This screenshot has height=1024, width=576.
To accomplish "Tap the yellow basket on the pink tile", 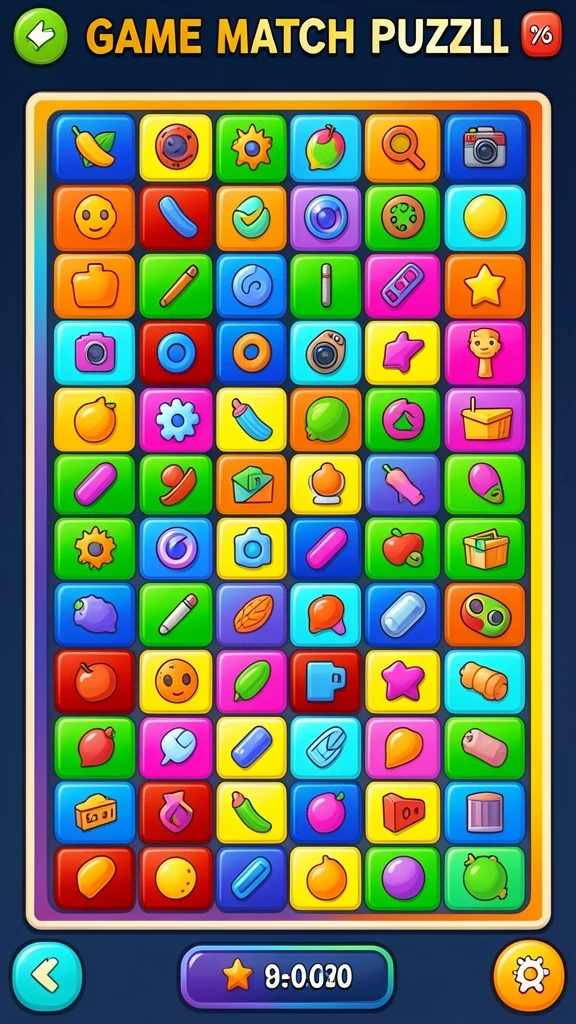I will (x=485, y=421).
